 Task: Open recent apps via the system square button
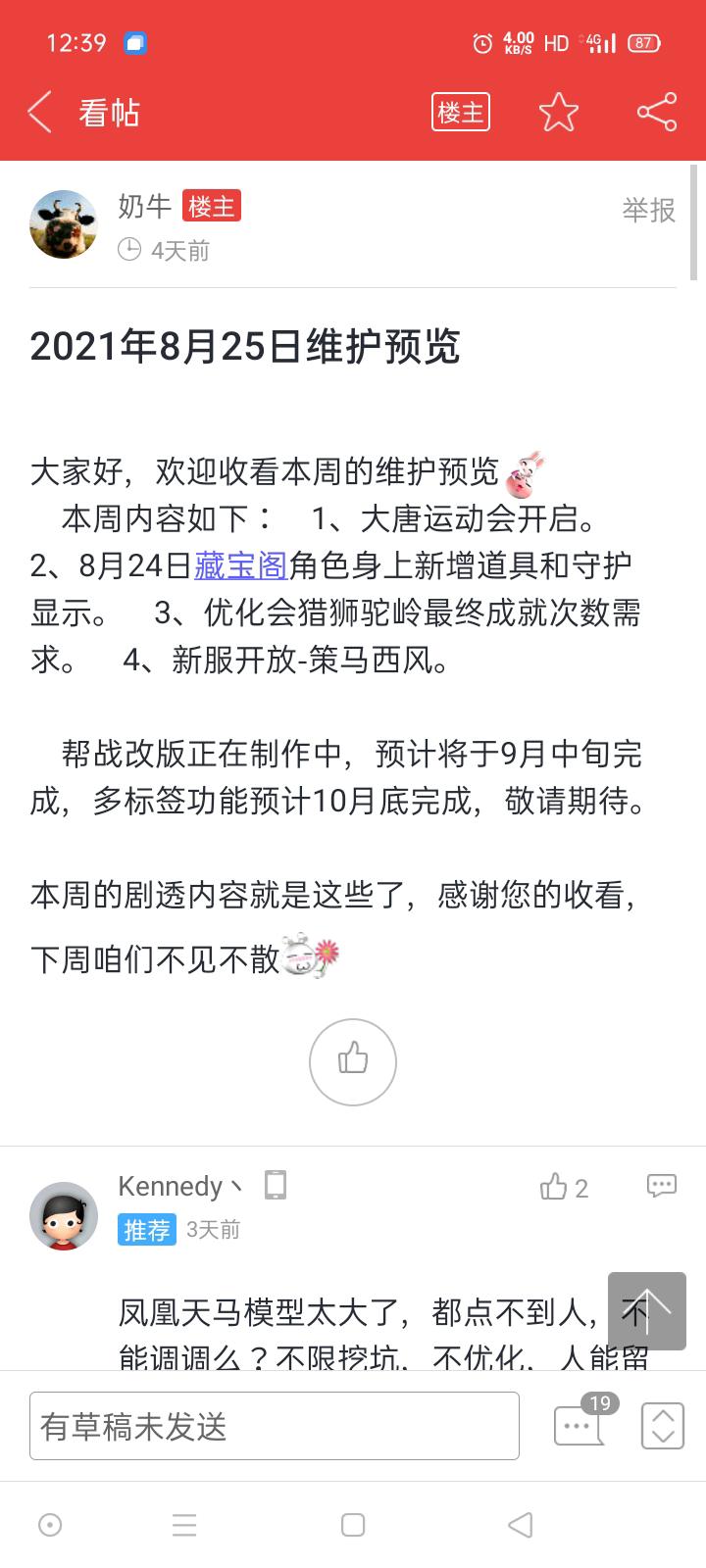(353, 1525)
